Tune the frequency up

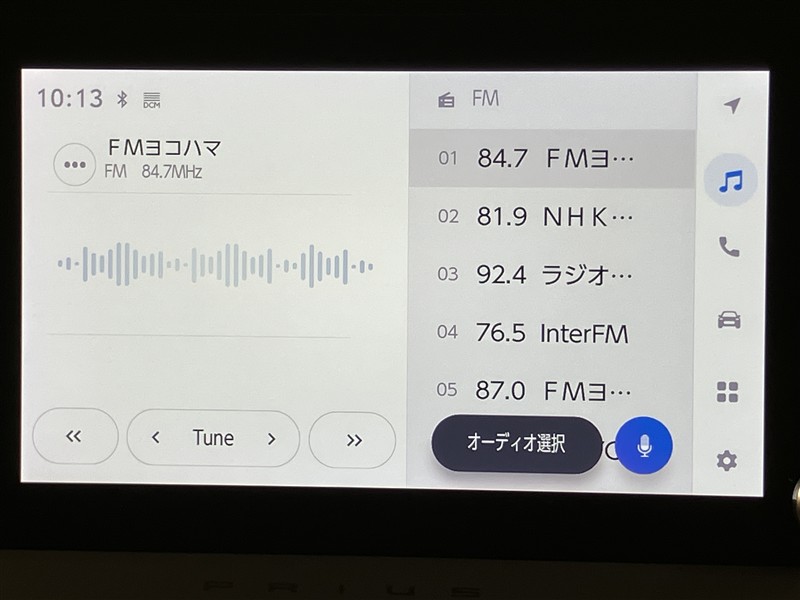pyautogui.click(x=271, y=438)
